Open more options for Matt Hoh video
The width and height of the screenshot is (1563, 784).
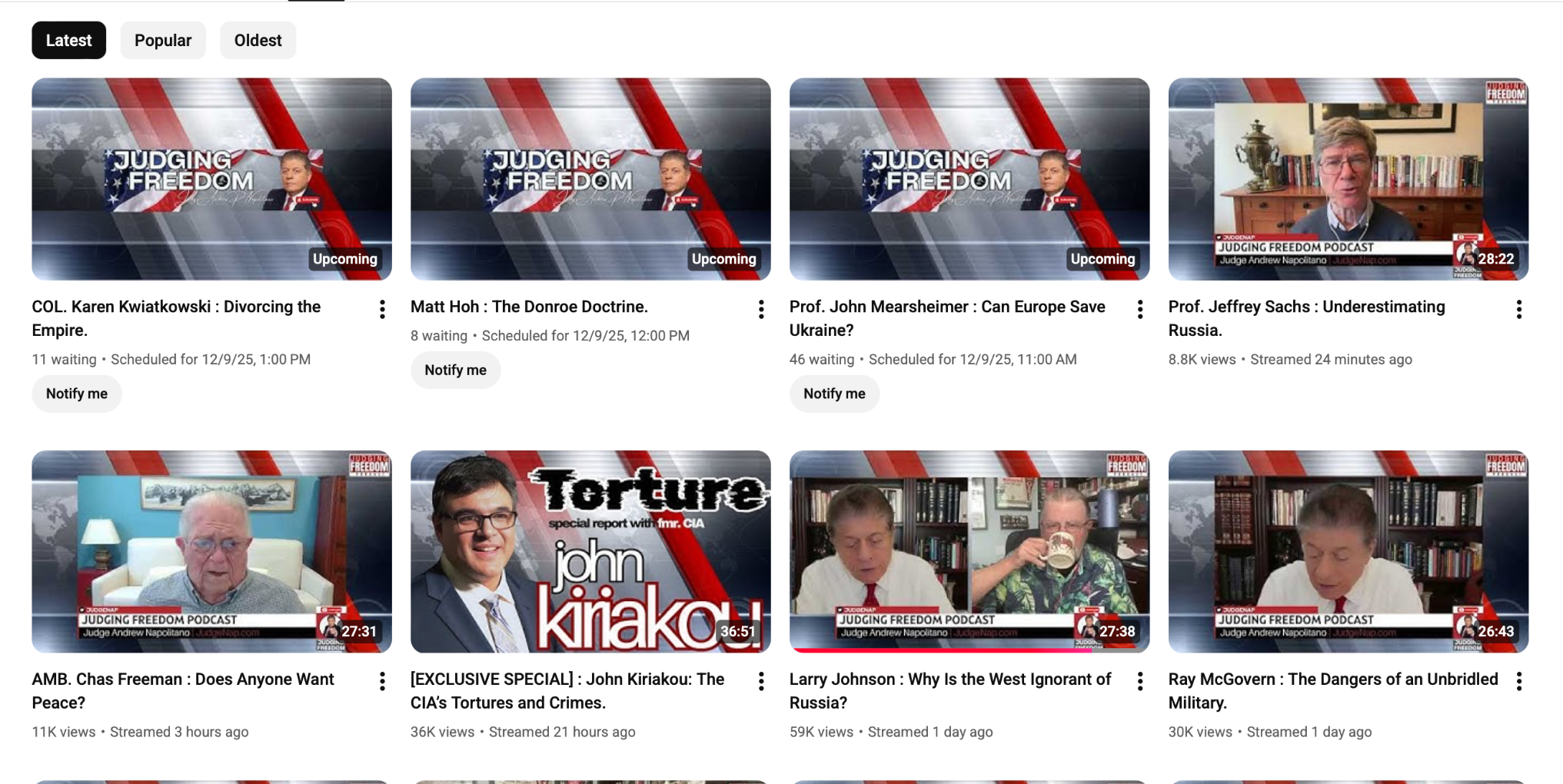coord(761,310)
